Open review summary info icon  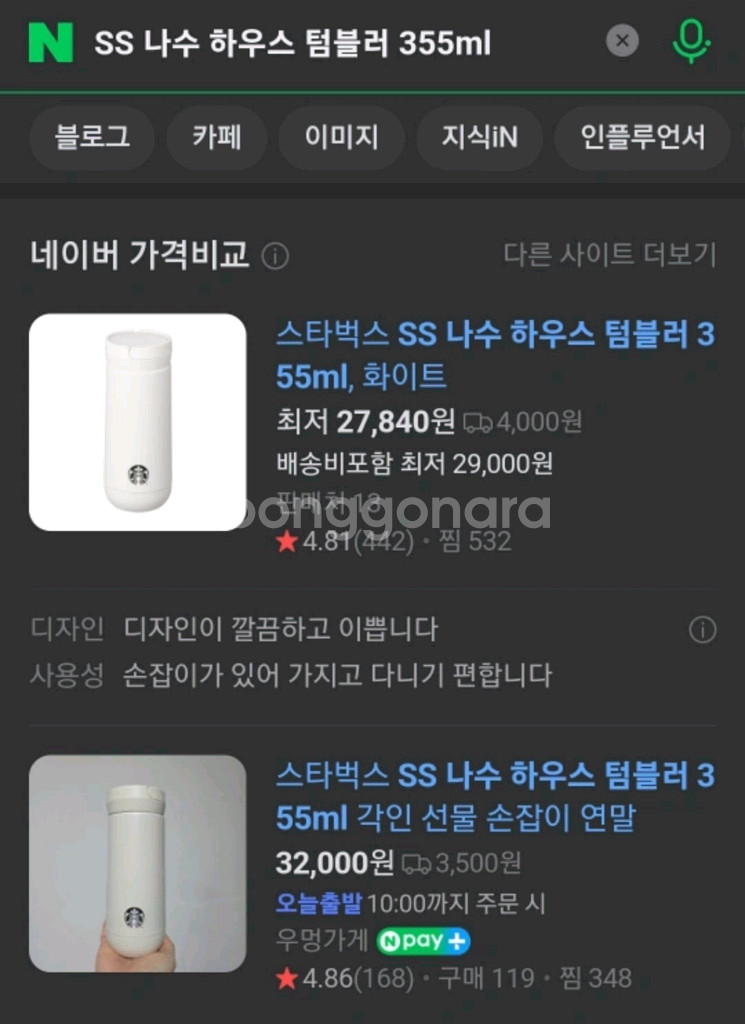pyautogui.click(x=703, y=630)
